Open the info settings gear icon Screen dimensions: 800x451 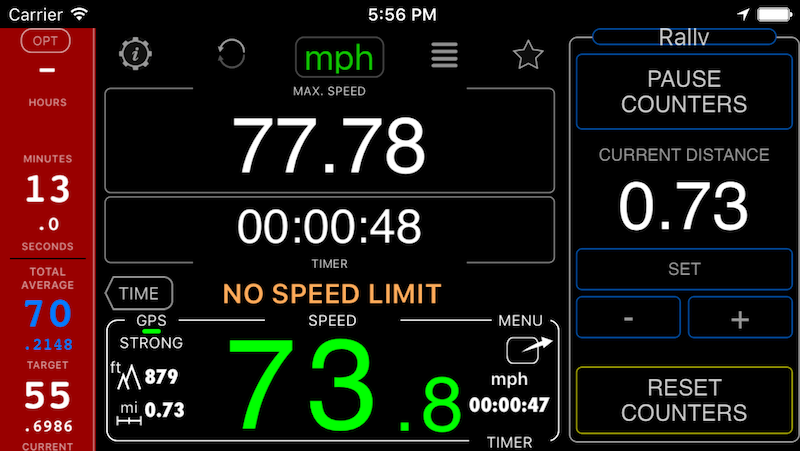[133, 54]
